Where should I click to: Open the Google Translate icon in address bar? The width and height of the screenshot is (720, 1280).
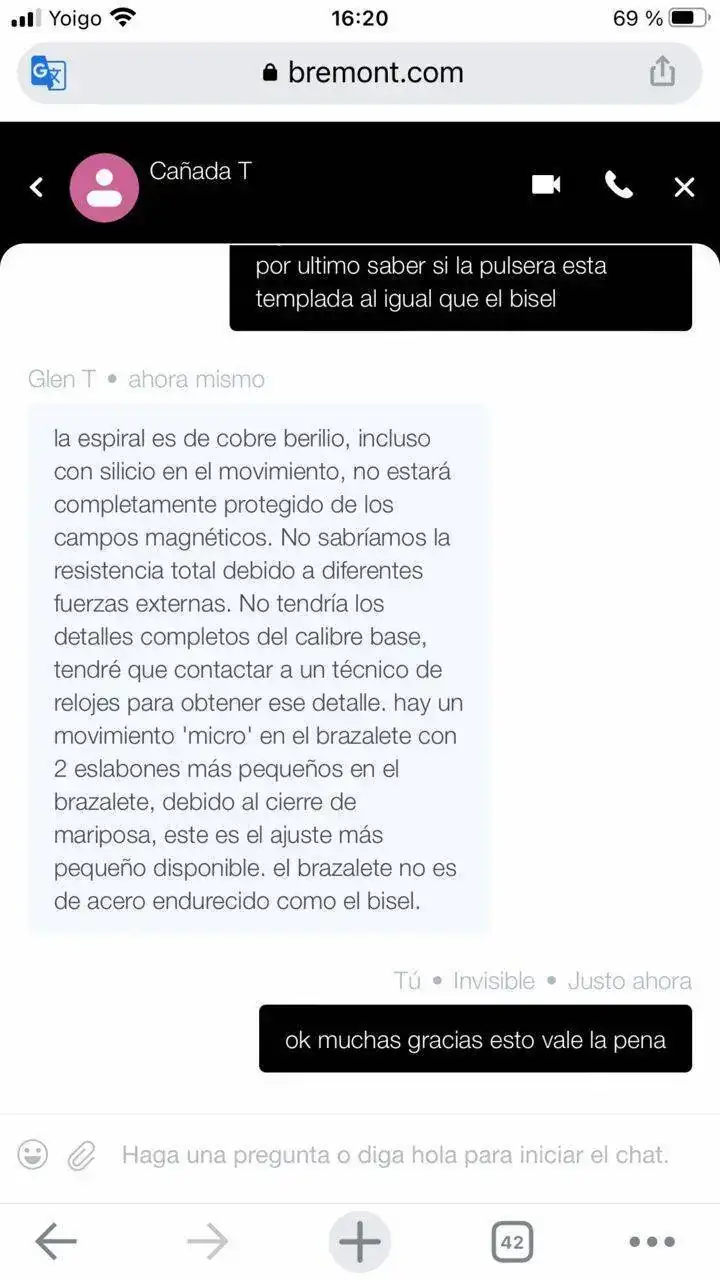[48, 73]
